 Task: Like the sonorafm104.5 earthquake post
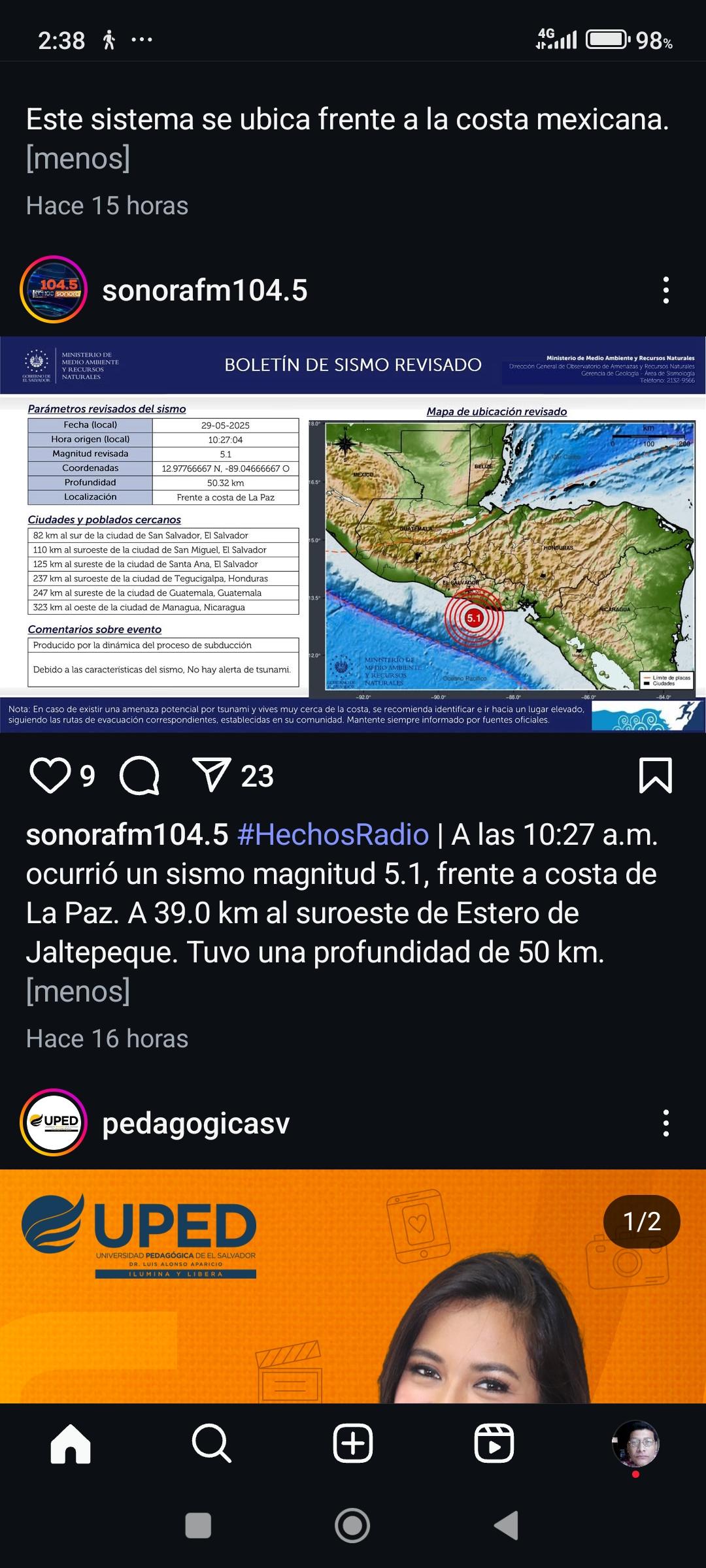coord(50,776)
